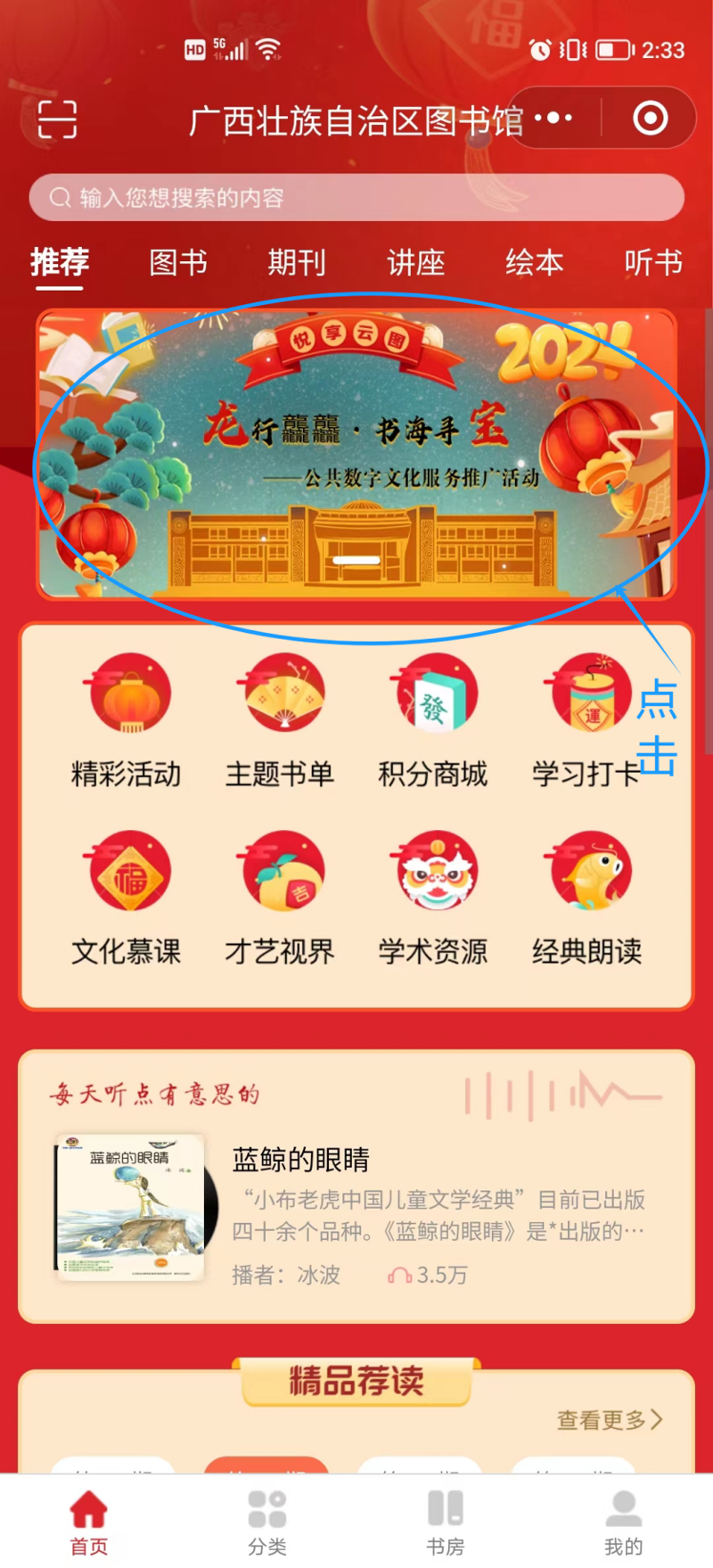
Task: Tap the search box to enter content
Action: tap(356, 197)
